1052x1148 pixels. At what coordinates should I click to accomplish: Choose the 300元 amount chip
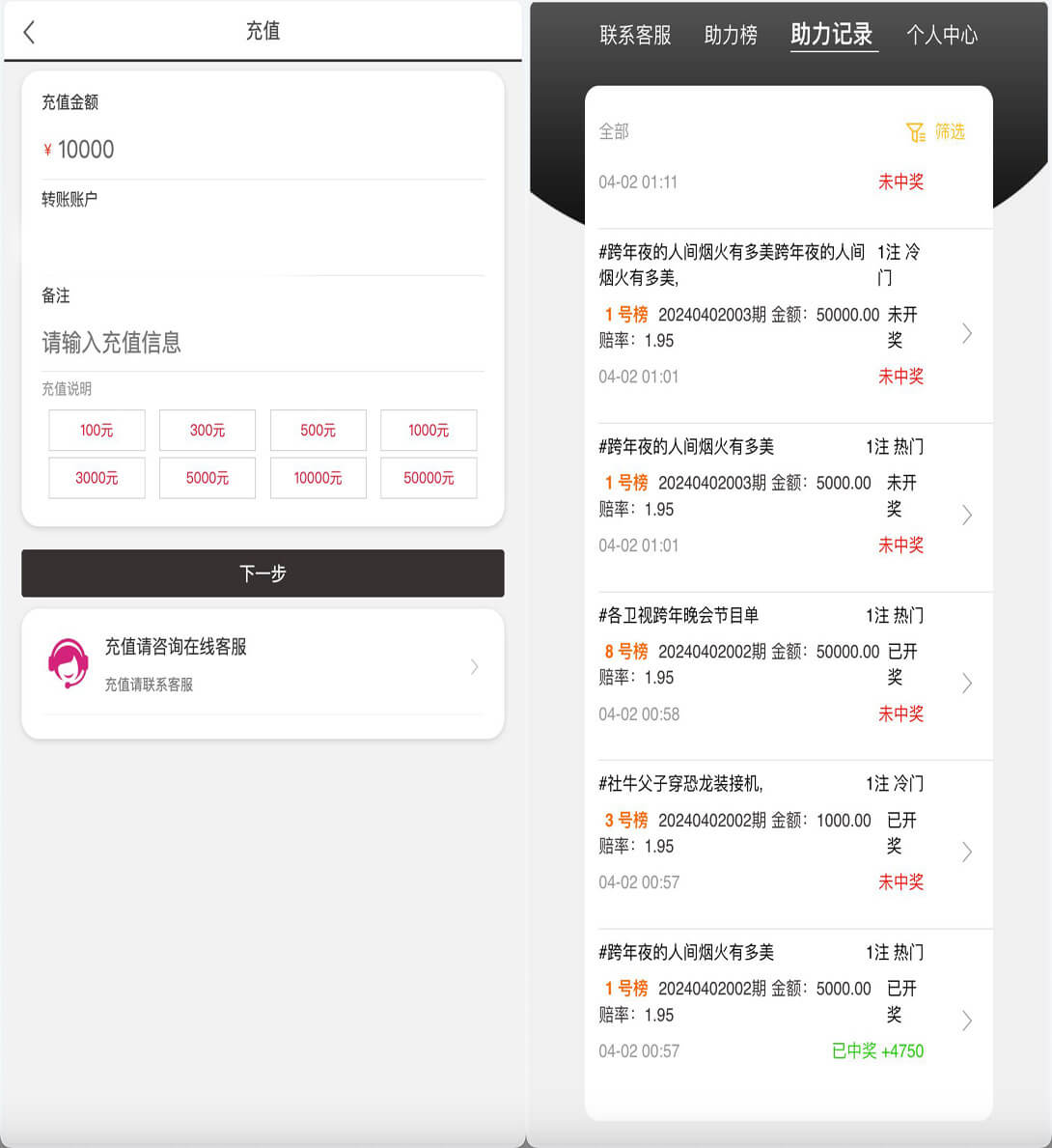(x=208, y=431)
